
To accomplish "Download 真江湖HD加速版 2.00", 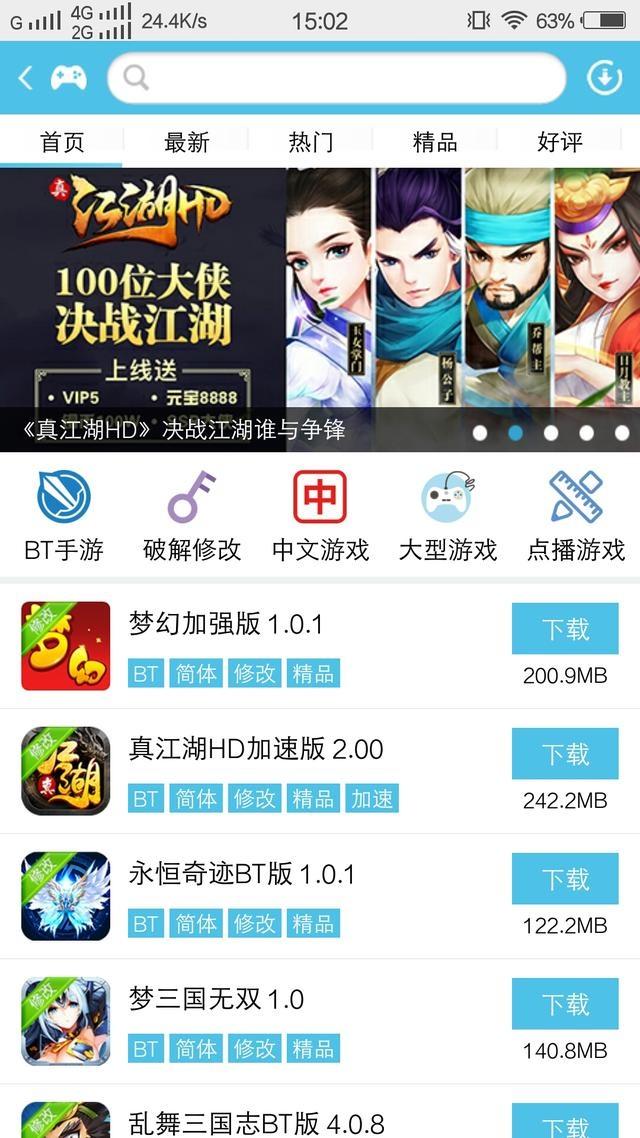I will coord(565,754).
